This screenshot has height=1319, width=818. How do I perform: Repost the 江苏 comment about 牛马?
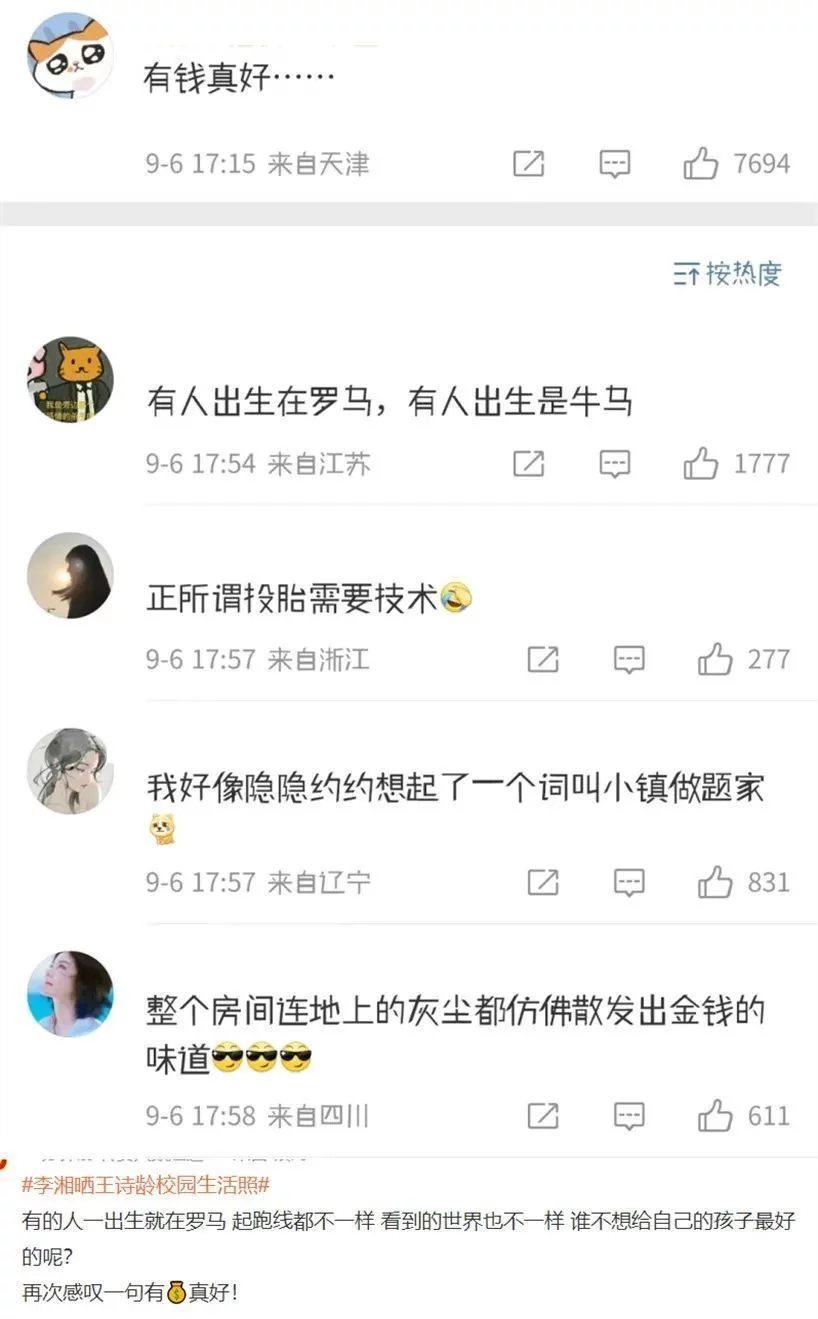(x=528, y=463)
